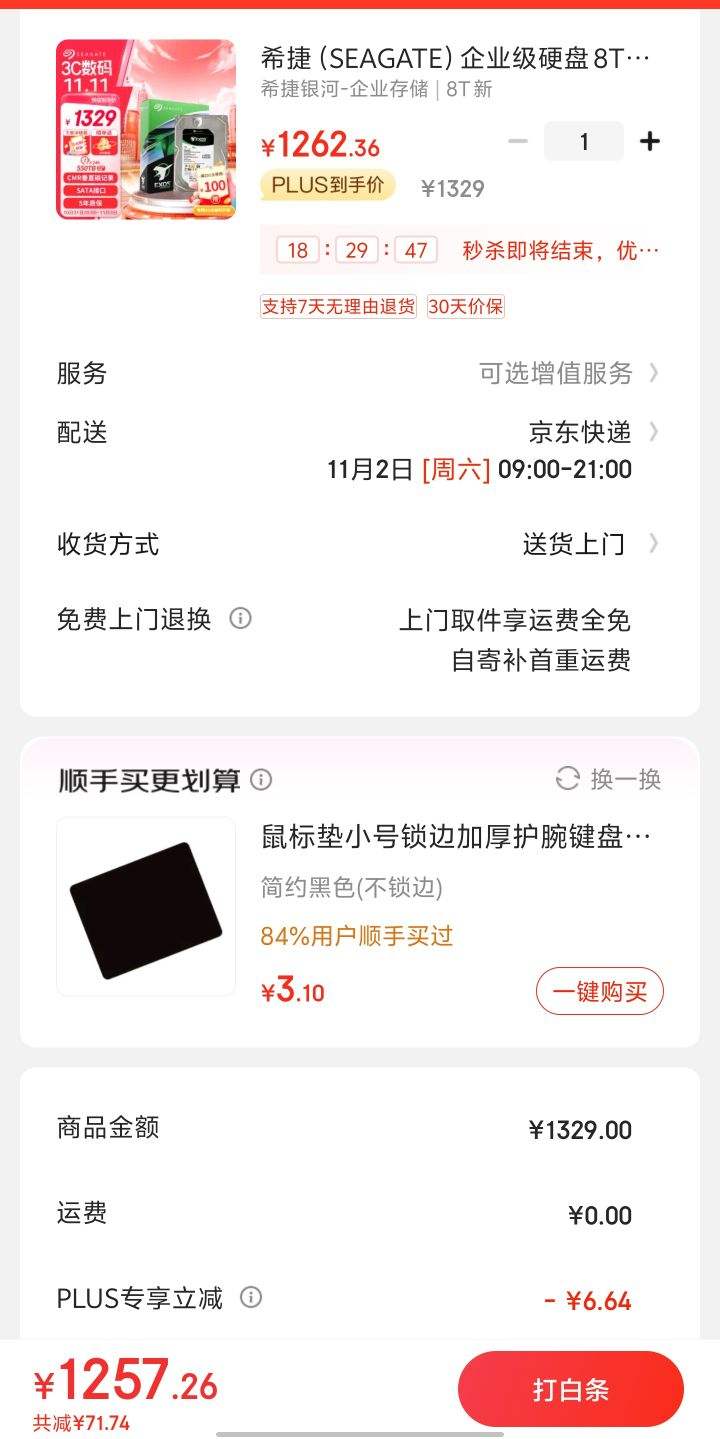This screenshot has width=720, height=1439.
Task: Open 收货方式 送货上门 options
Action: point(590,544)
